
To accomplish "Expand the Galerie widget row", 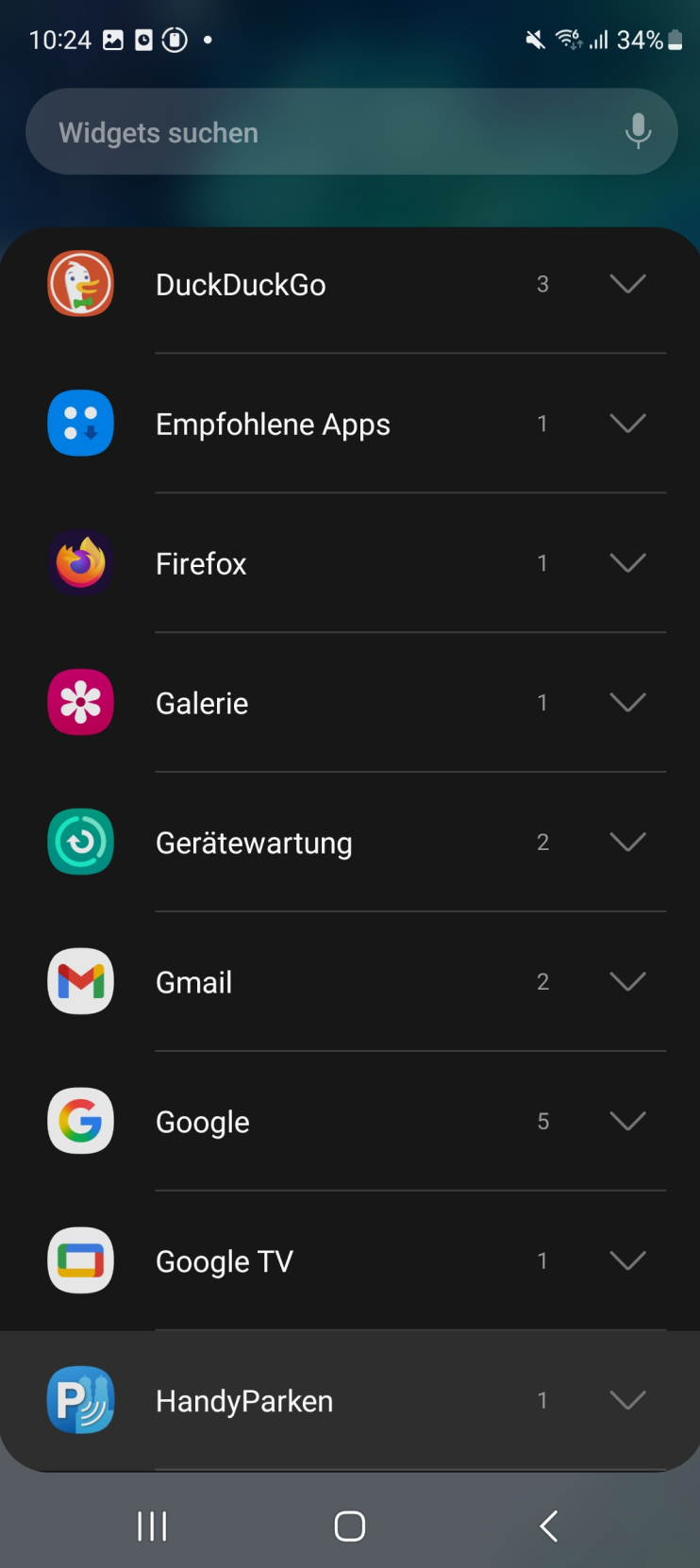I will (627, 703).
